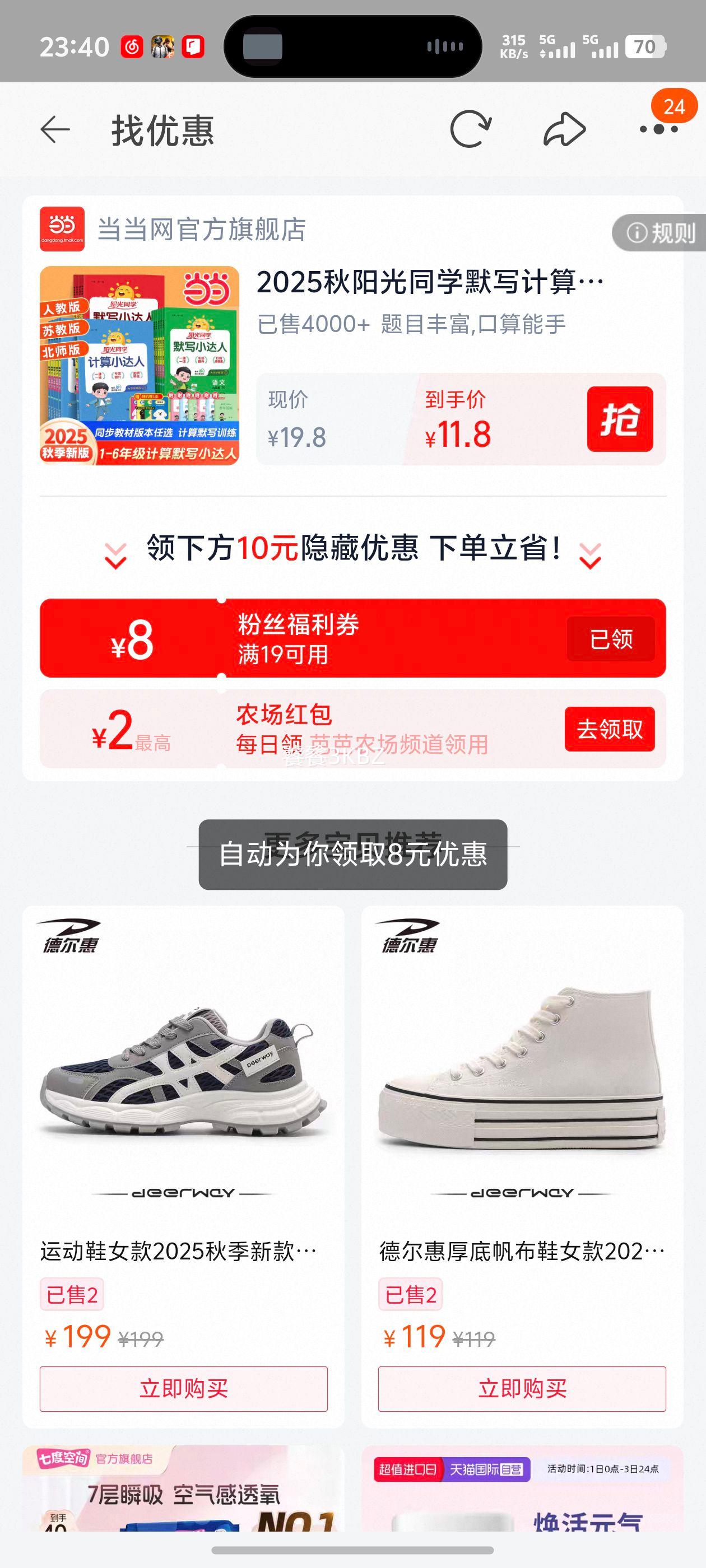Tap the red 抢 grab button
This screenshot has width=706, height=1568.
(x=620, y=419)
